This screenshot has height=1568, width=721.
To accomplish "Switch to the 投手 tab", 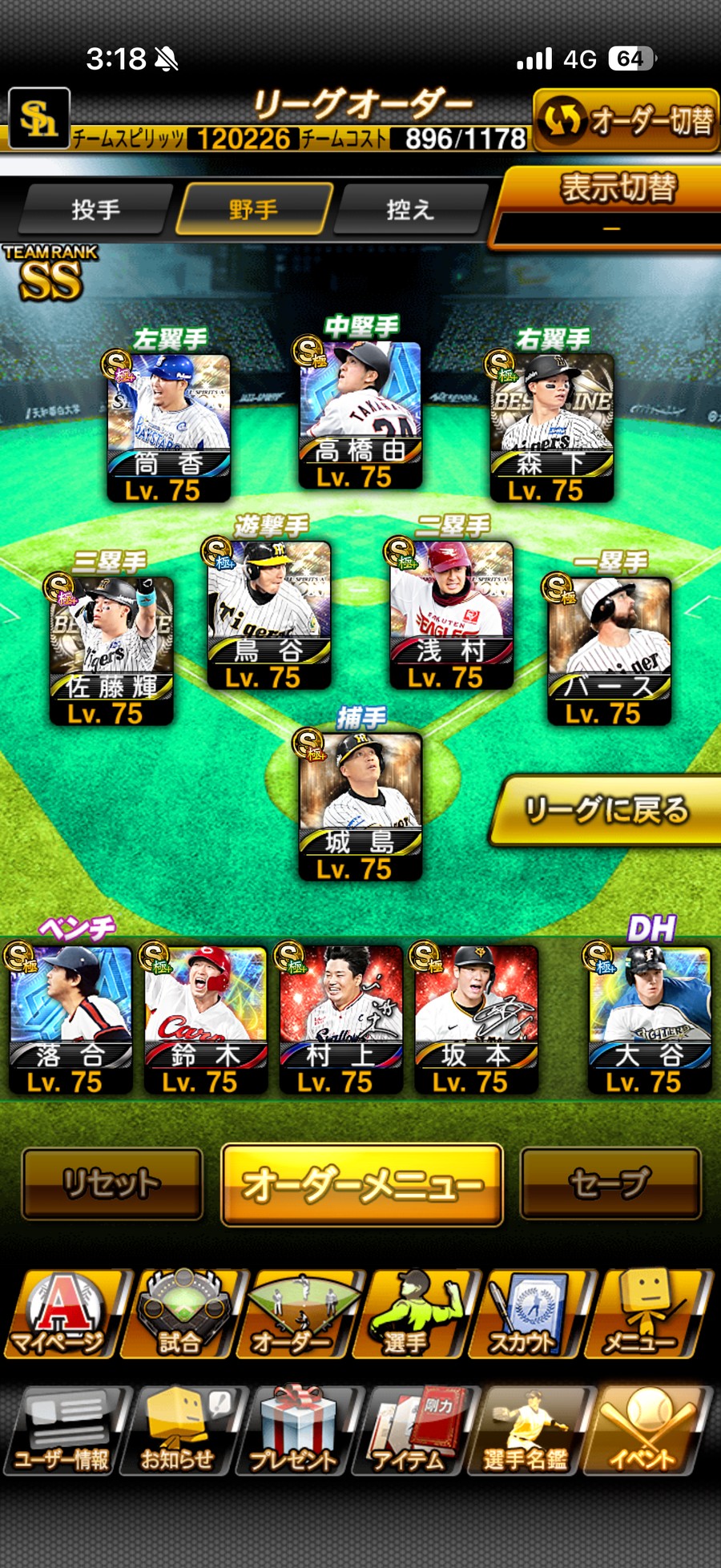I will click(96, 210).
